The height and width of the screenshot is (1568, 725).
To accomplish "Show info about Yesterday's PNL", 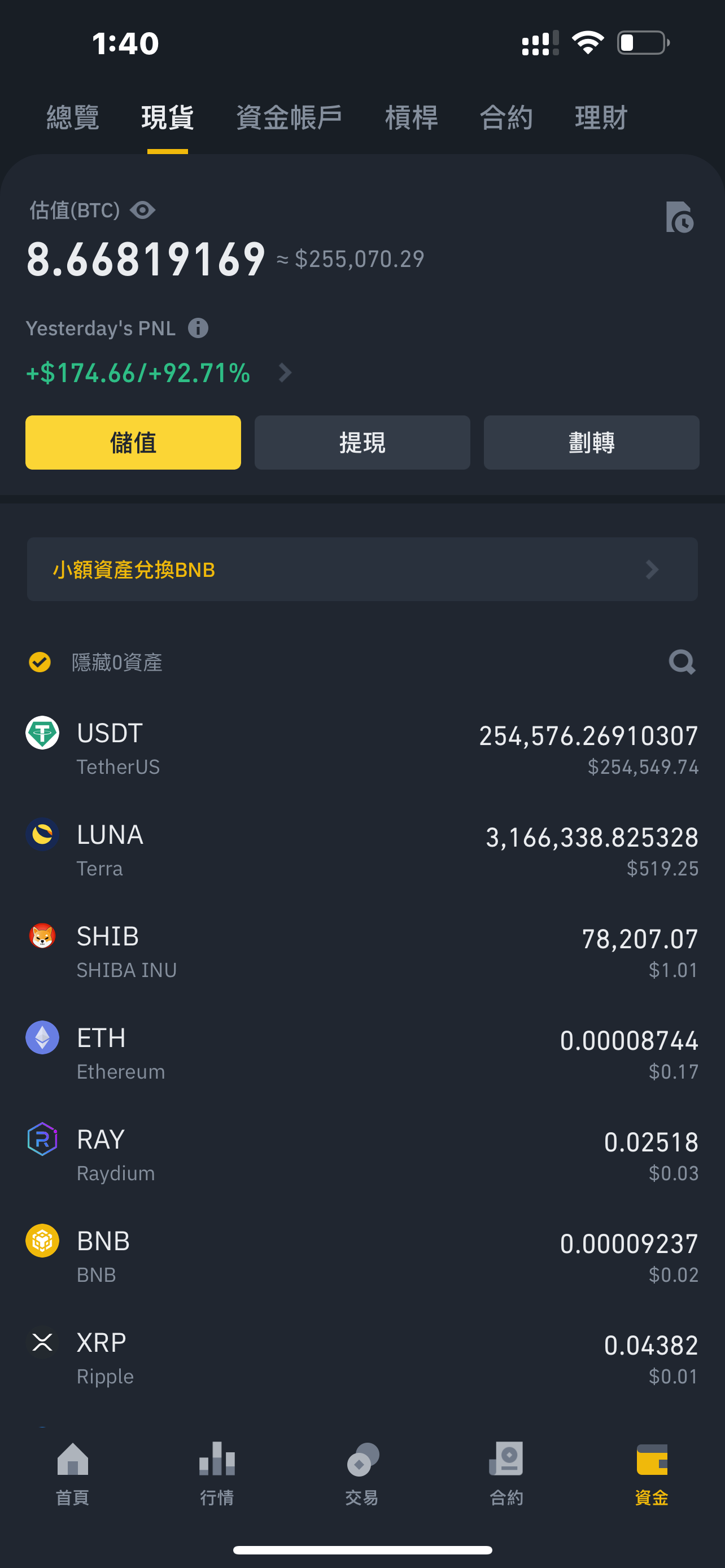I will (x=198, y=329).
